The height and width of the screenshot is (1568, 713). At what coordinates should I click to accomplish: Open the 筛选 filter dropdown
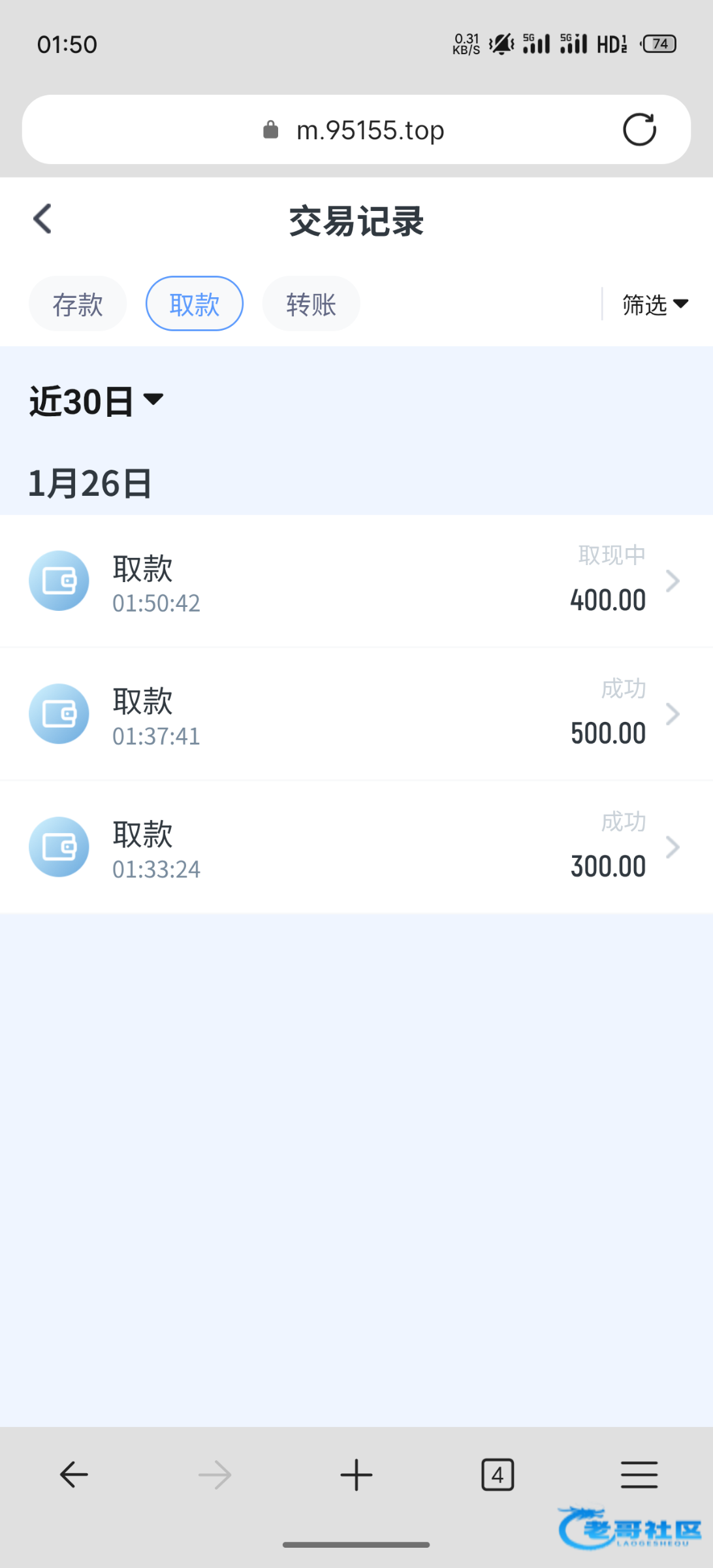[654, 304]
